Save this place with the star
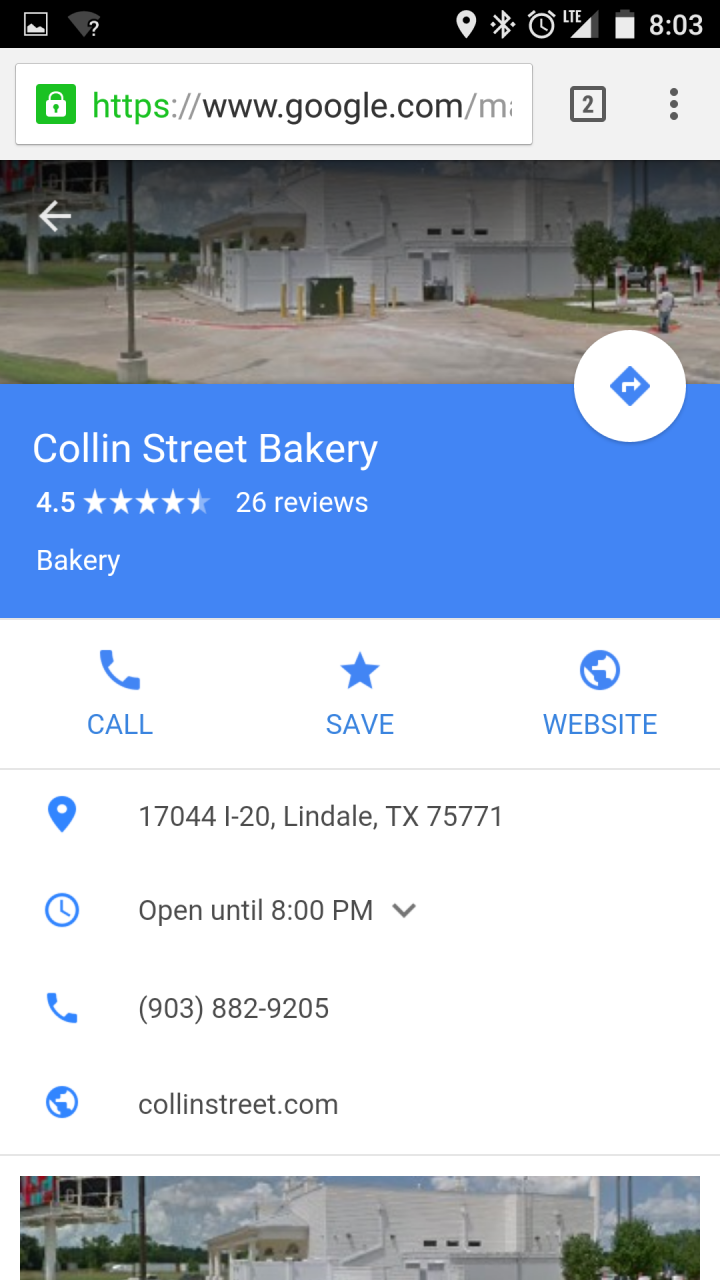This screenshot has width=720, height=1280. tap(360, 693)
